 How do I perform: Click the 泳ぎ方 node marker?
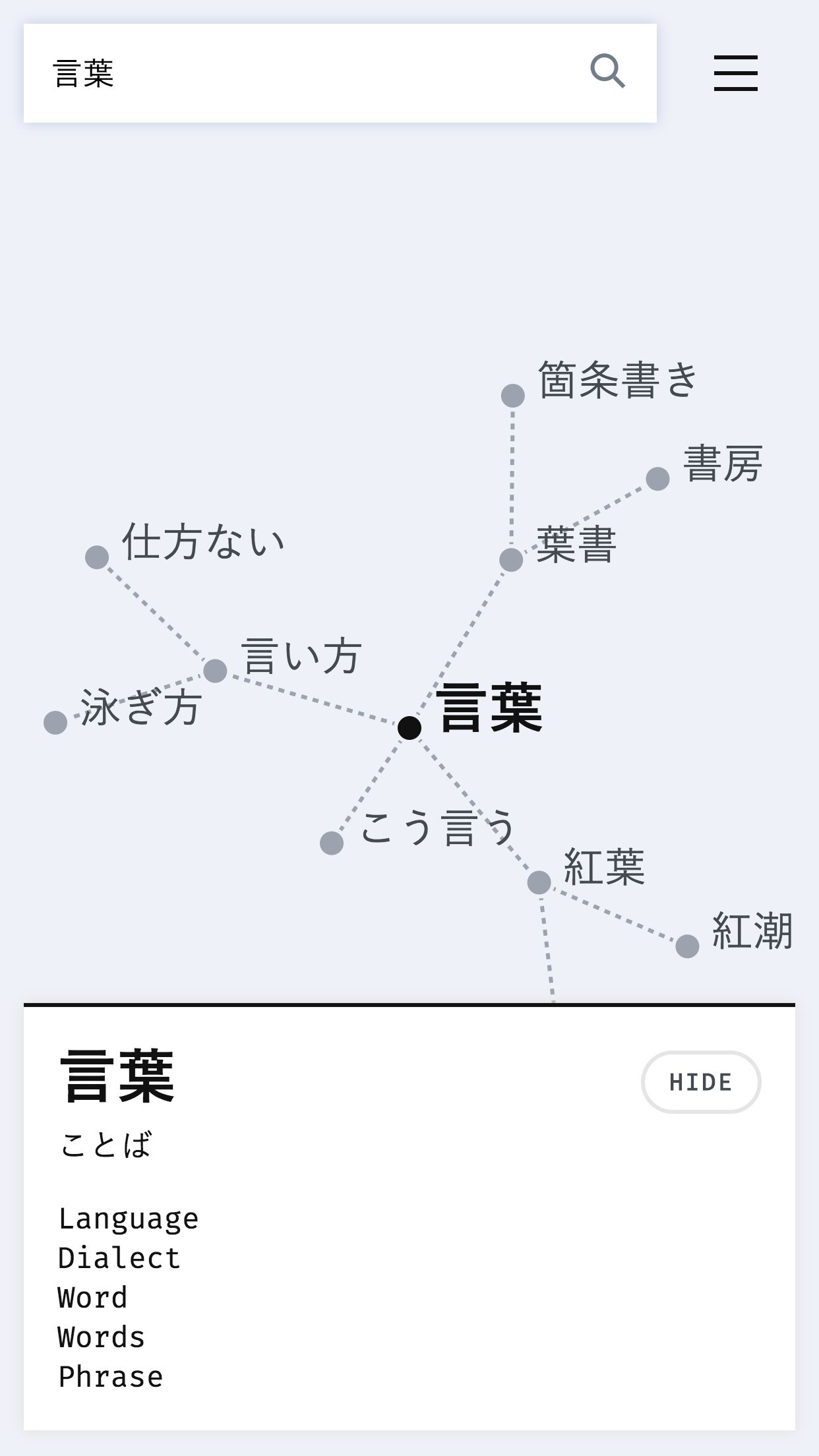[55, 722]
